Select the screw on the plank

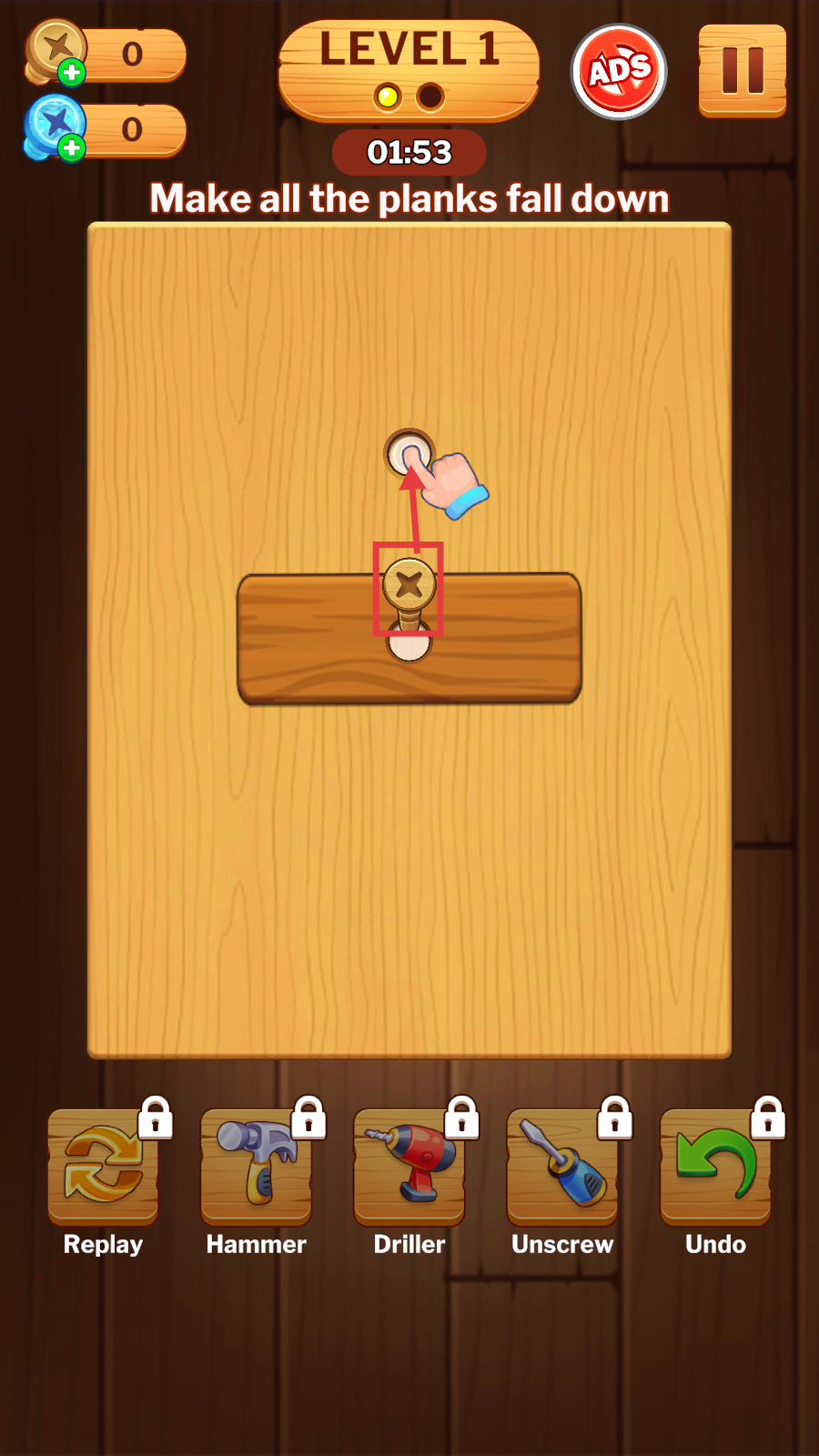pos(409,584)
